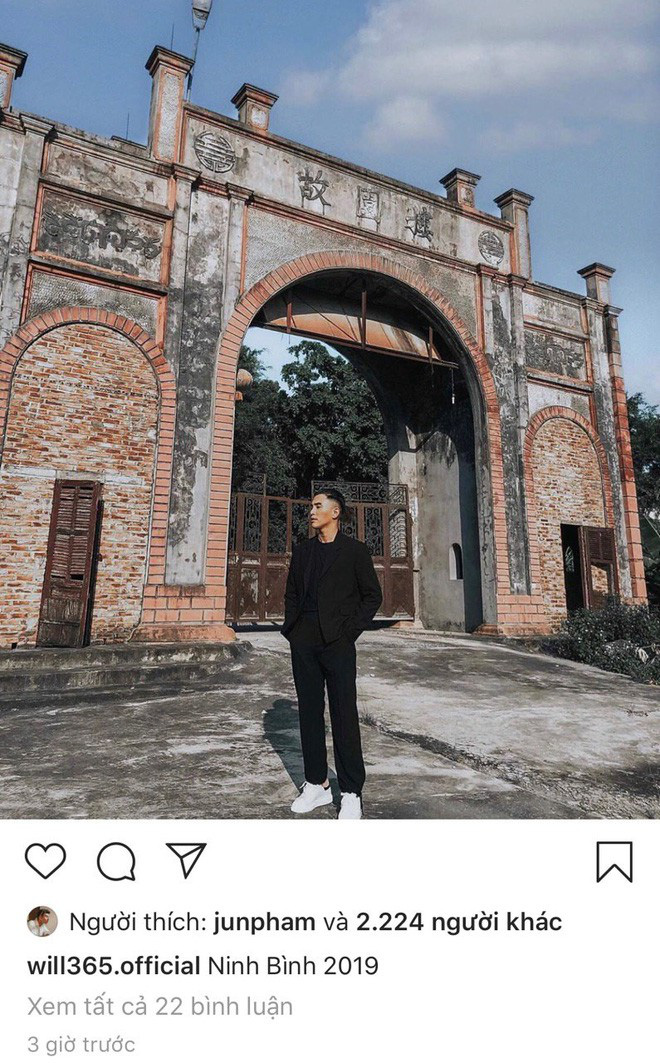Share the post via the paper plane icon
Image resolution: width=660 pixels, height=1063 pixels.
186,860
